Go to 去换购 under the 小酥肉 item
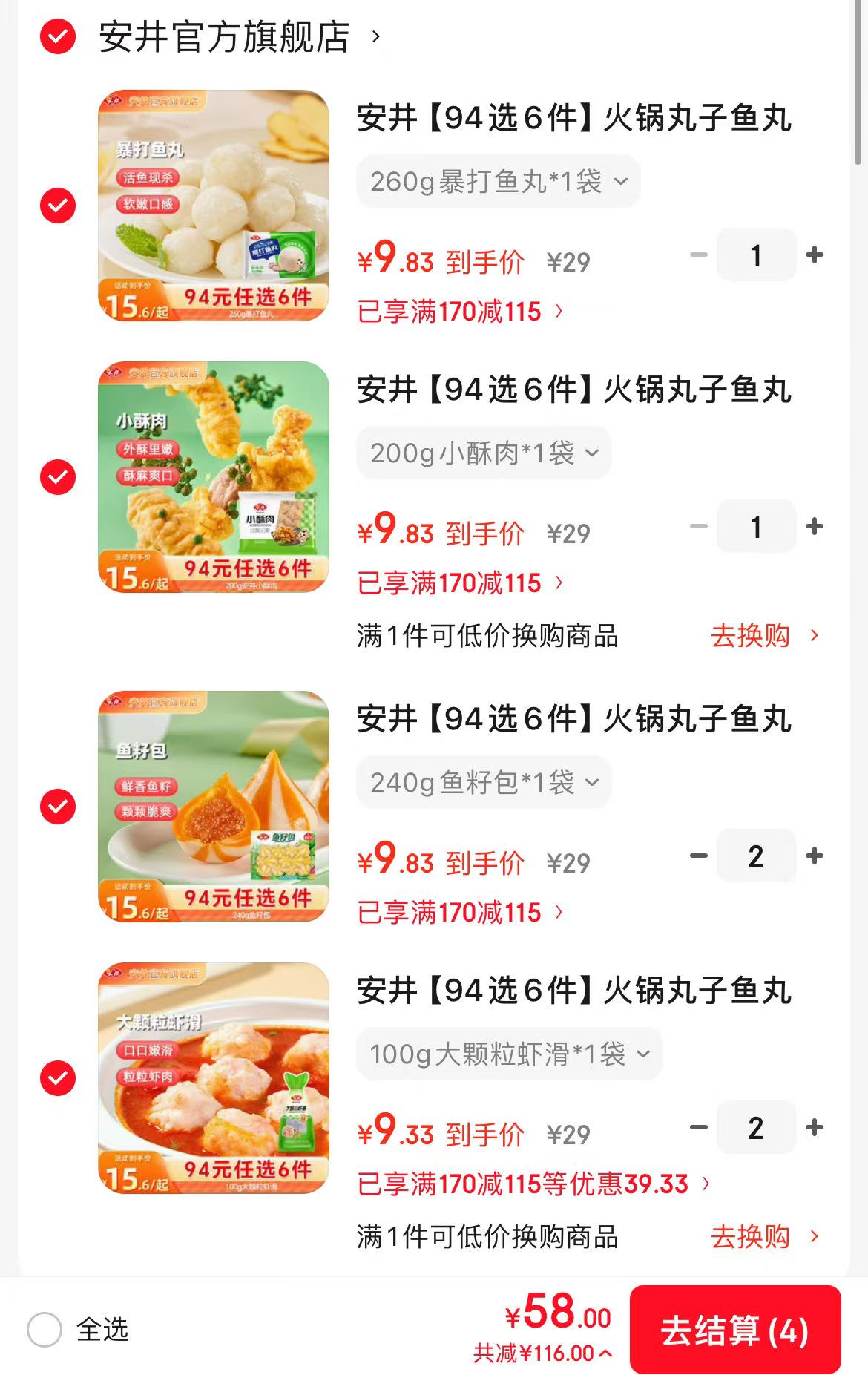 [x=764, y=636]
